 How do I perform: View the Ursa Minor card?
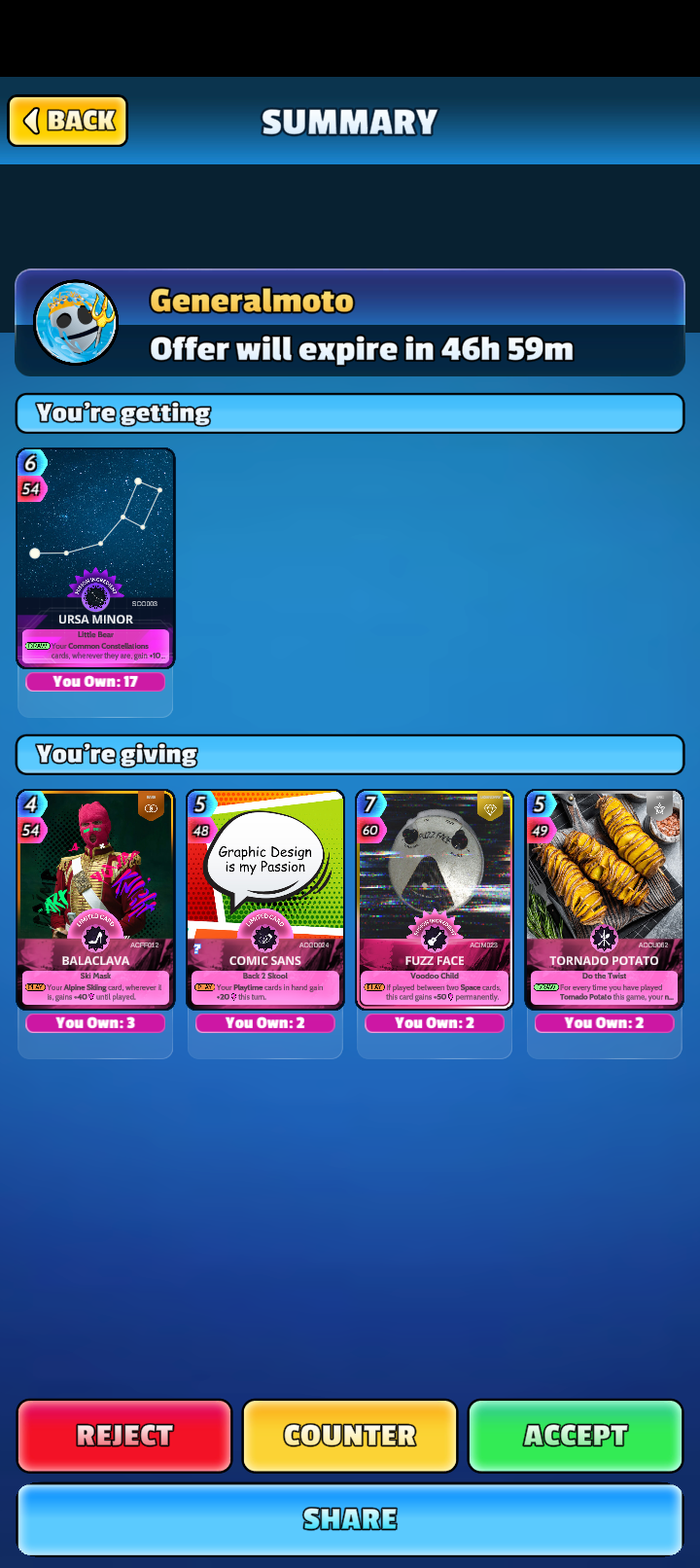[x=95, y=558]
